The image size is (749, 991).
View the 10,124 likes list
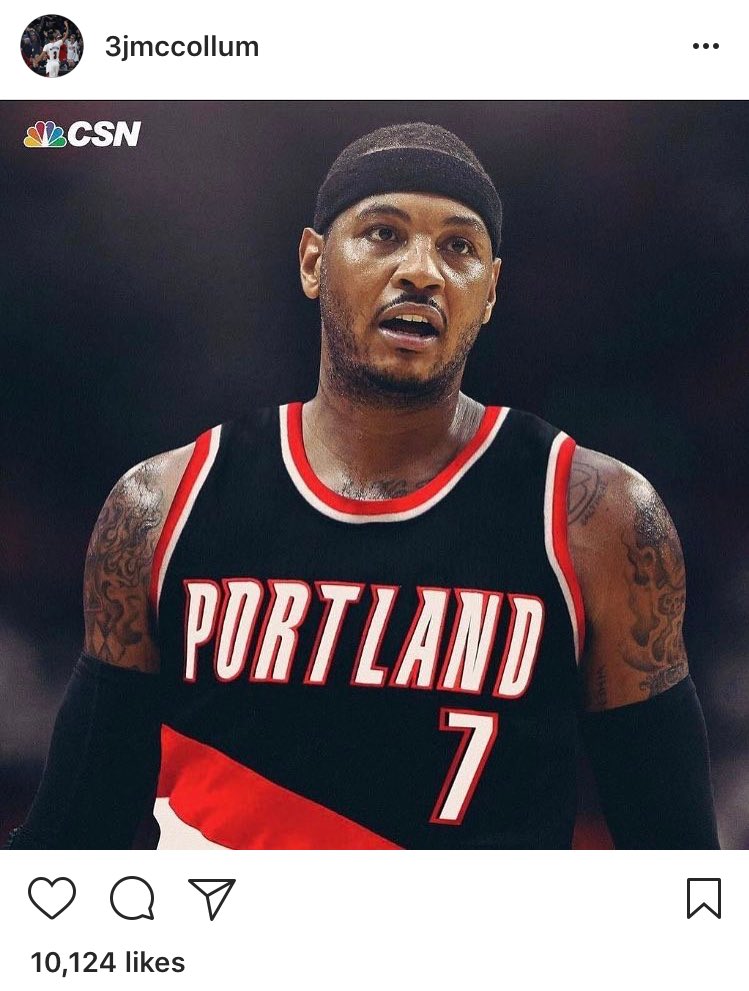coord(108,962)
